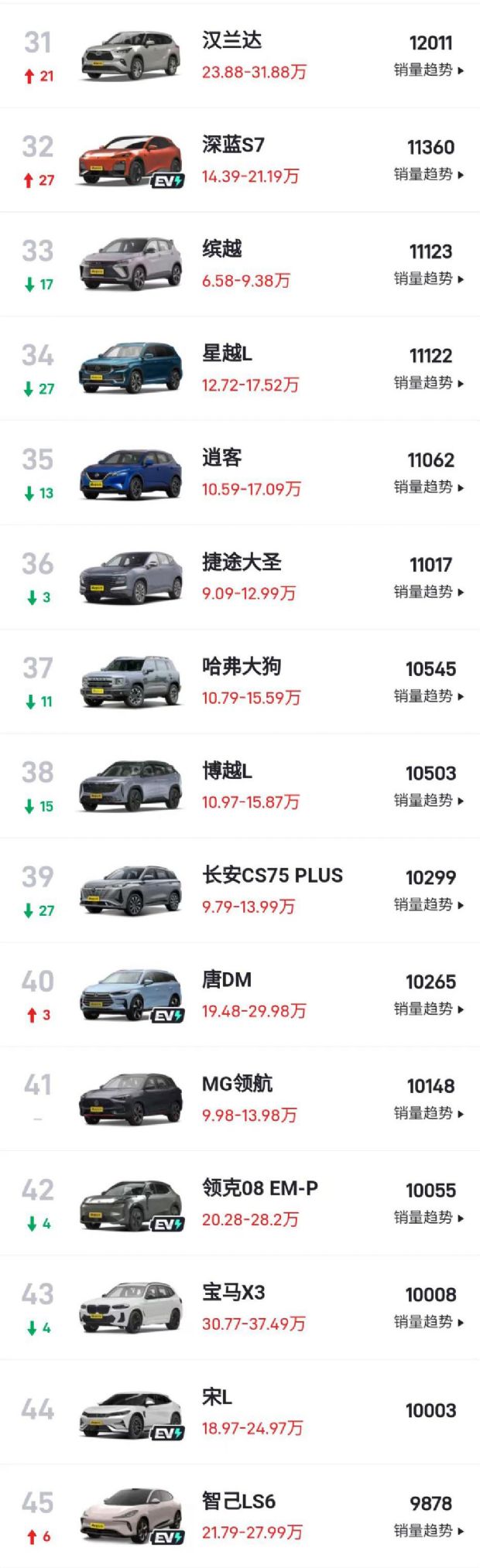Open the 销量趋势 sales trend for 智己LS6

[x=428, y=1531]
